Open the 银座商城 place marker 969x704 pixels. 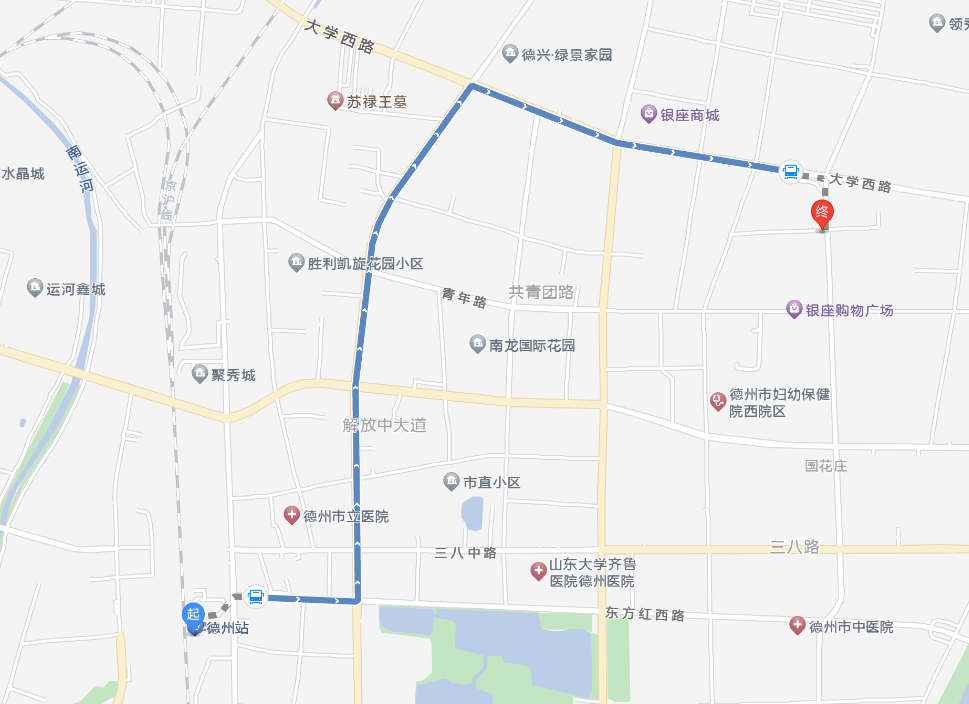click(x=649, y=115)
